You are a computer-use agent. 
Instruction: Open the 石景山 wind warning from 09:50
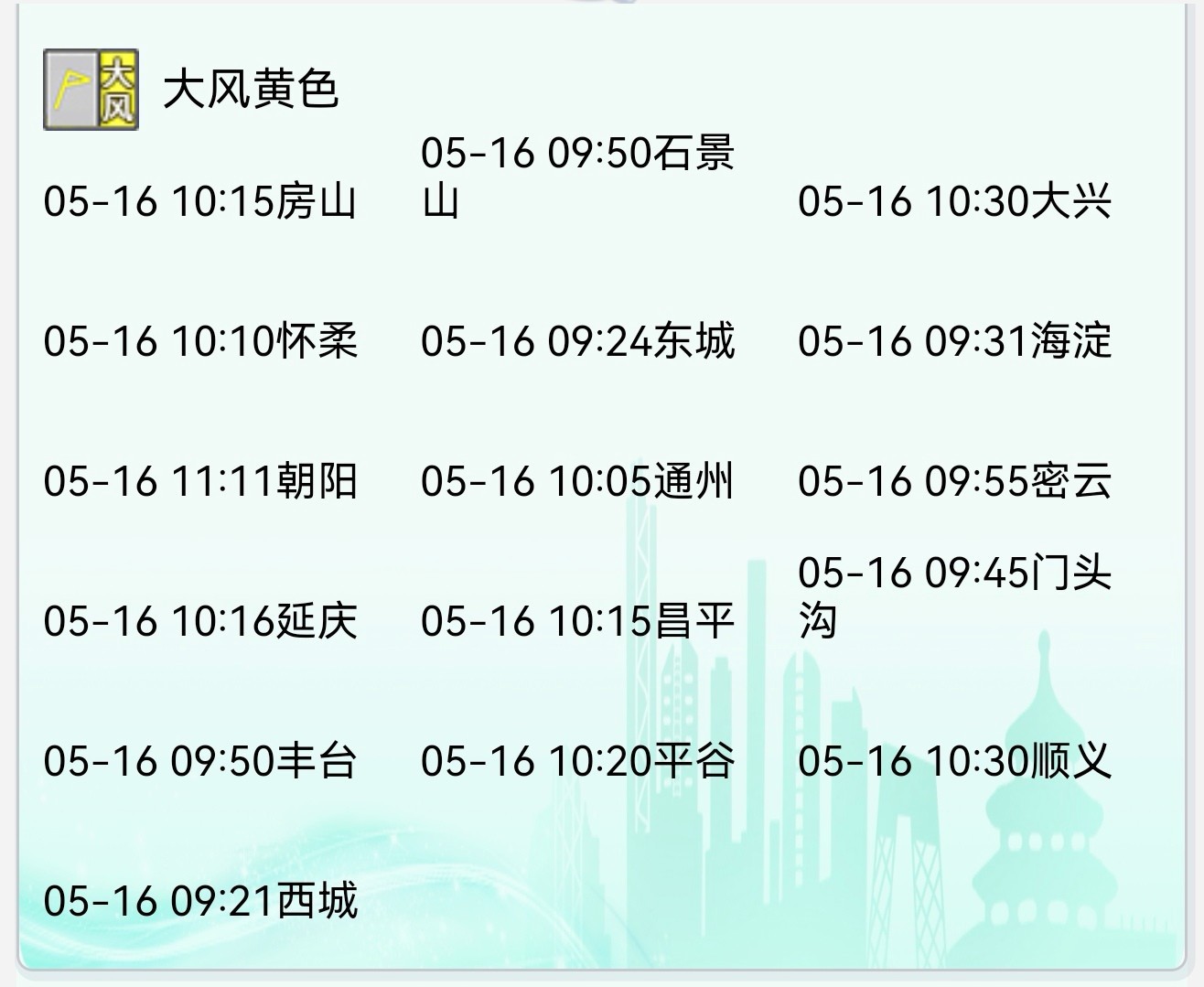point(577,177)
